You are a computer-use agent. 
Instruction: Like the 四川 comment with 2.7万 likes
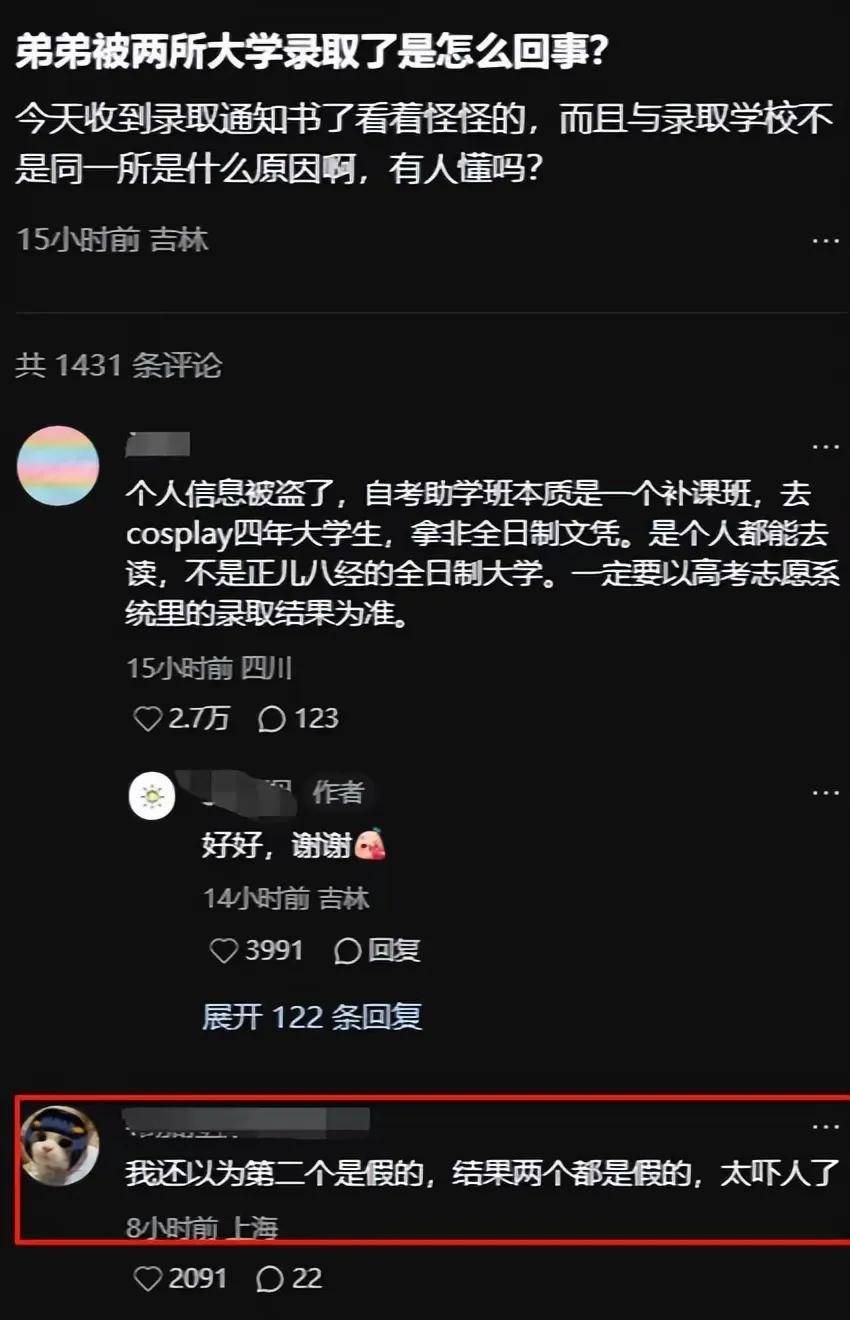tap(148, 718)
